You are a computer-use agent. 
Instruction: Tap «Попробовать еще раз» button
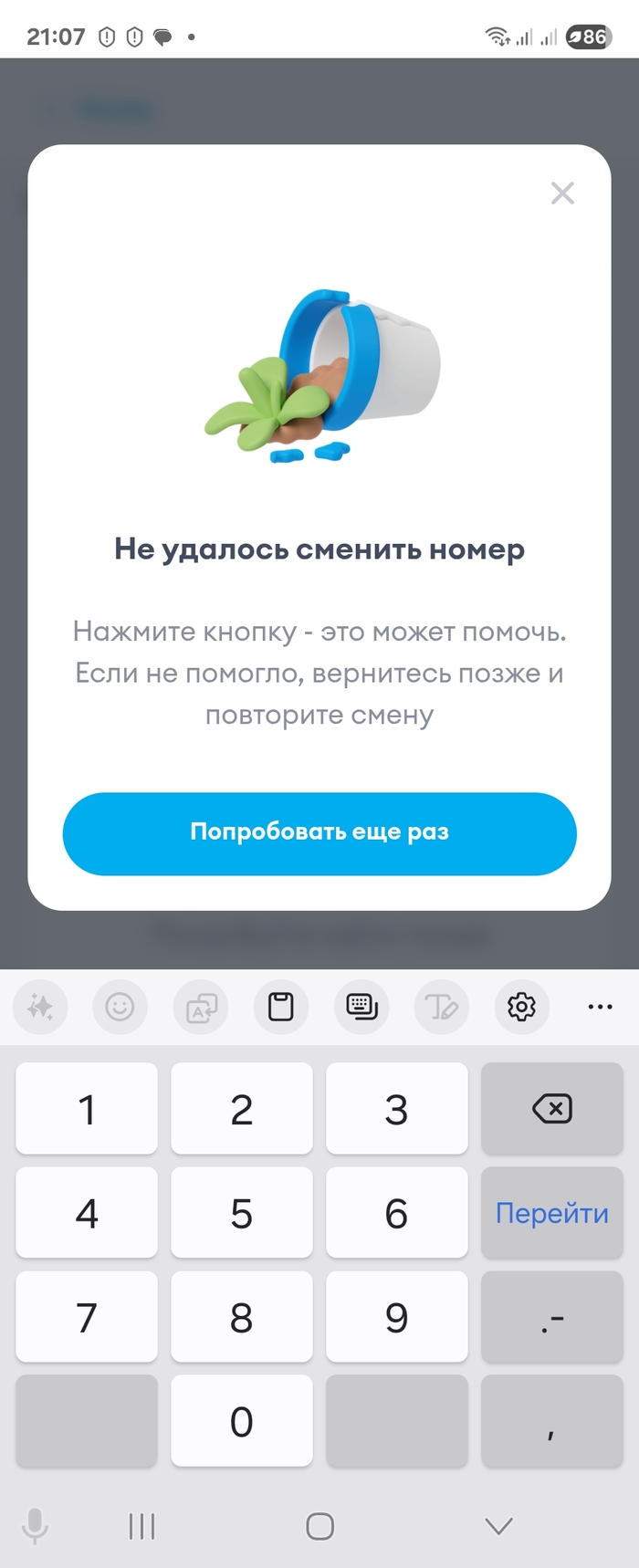(319, 833)
